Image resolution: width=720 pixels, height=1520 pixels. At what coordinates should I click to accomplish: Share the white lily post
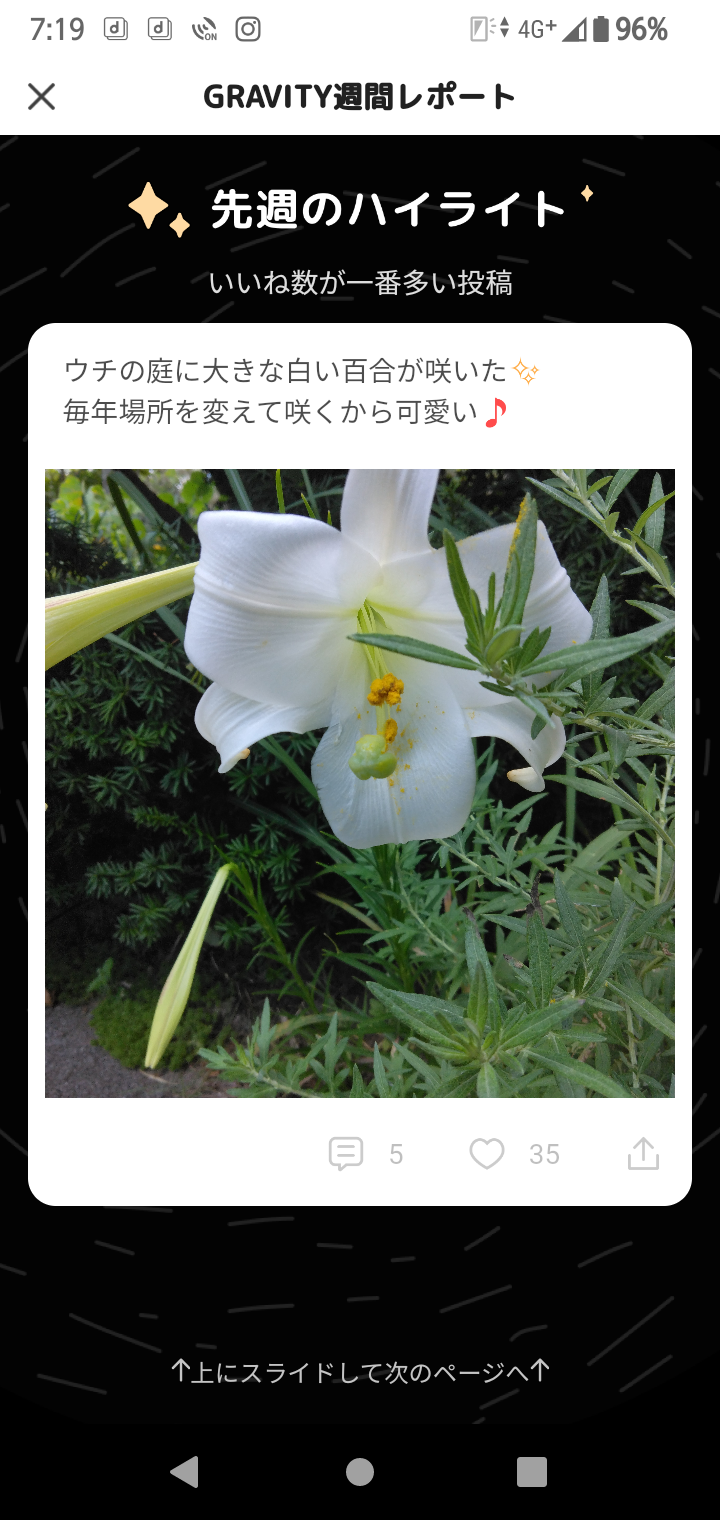coord(643,1154)
